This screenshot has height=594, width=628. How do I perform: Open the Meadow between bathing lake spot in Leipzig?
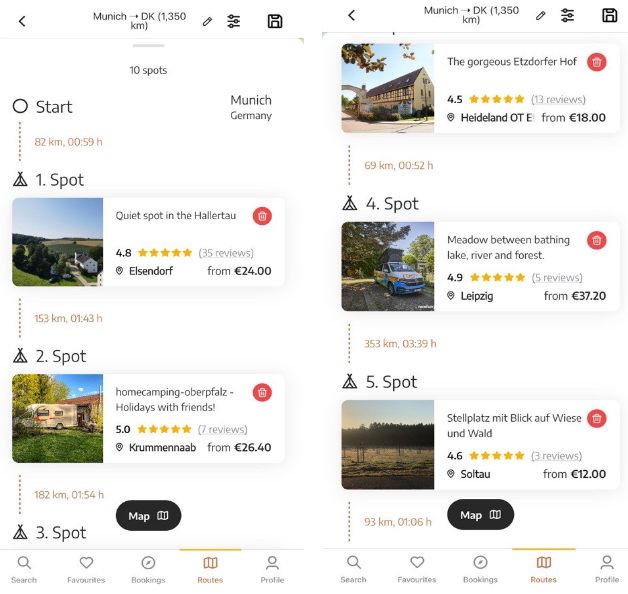[x=508, y=247]
